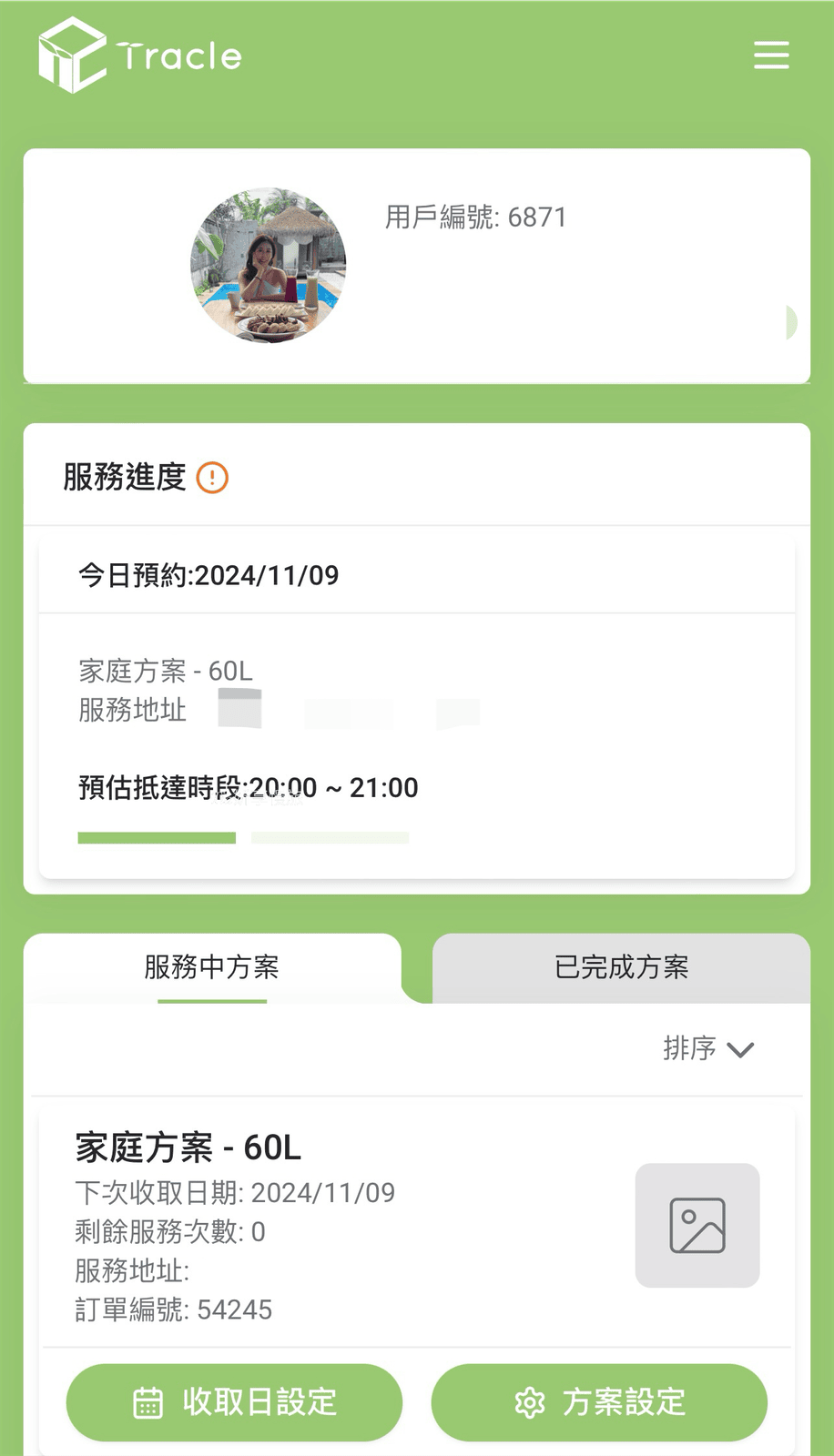The image size is (834, 1456).
Task: Click the 方案設定 button
Action: coord(598,1402)
